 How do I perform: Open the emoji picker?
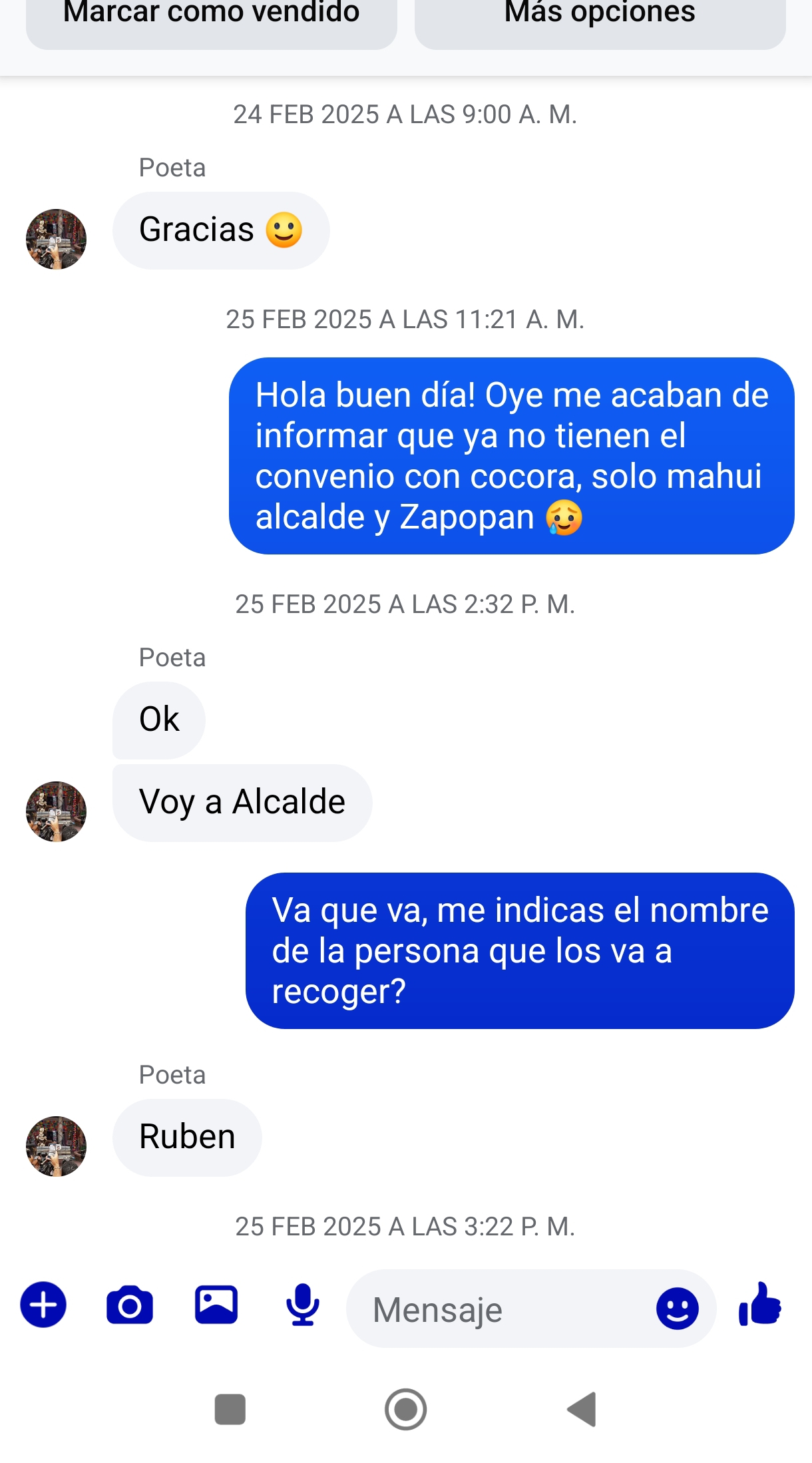(677, 1309)
